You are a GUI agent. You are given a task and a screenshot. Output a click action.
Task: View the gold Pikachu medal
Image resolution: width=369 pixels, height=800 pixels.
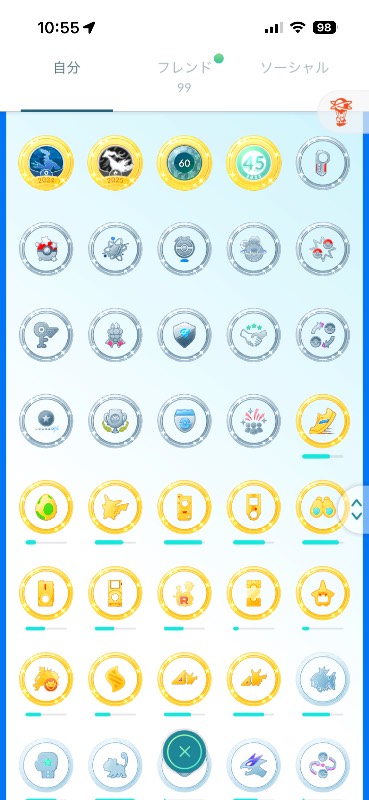click(115, 508)
